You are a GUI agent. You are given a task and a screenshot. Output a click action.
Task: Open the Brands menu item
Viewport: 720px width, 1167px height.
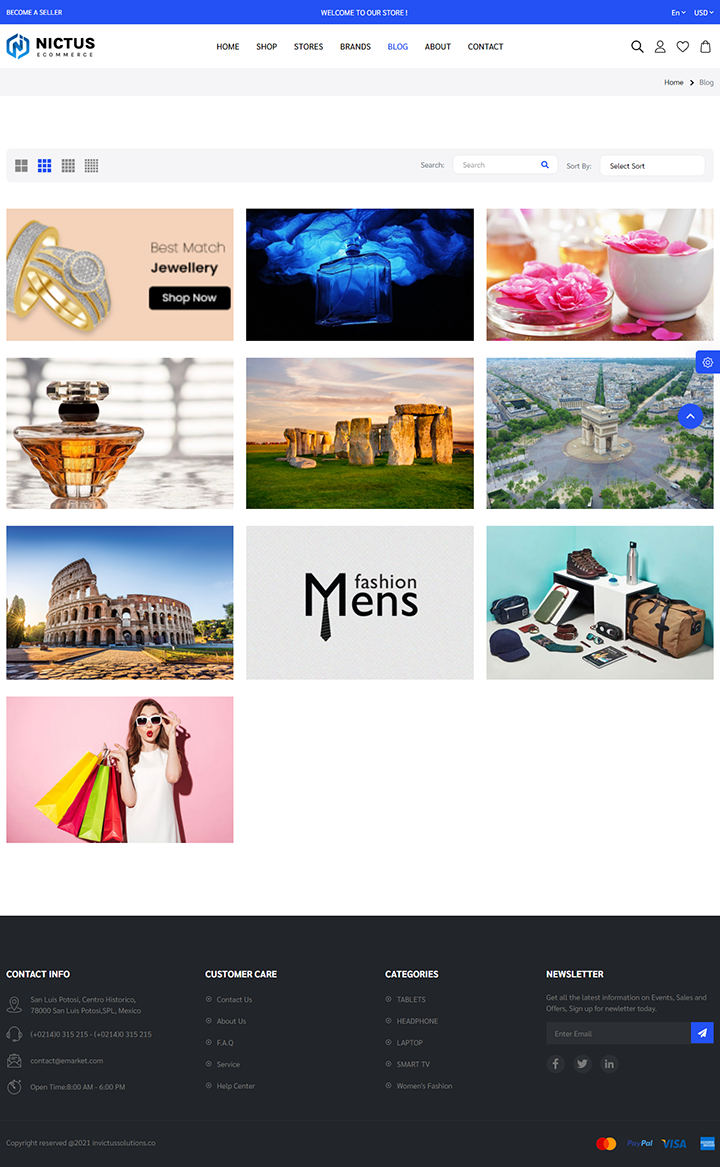(355, 47)
